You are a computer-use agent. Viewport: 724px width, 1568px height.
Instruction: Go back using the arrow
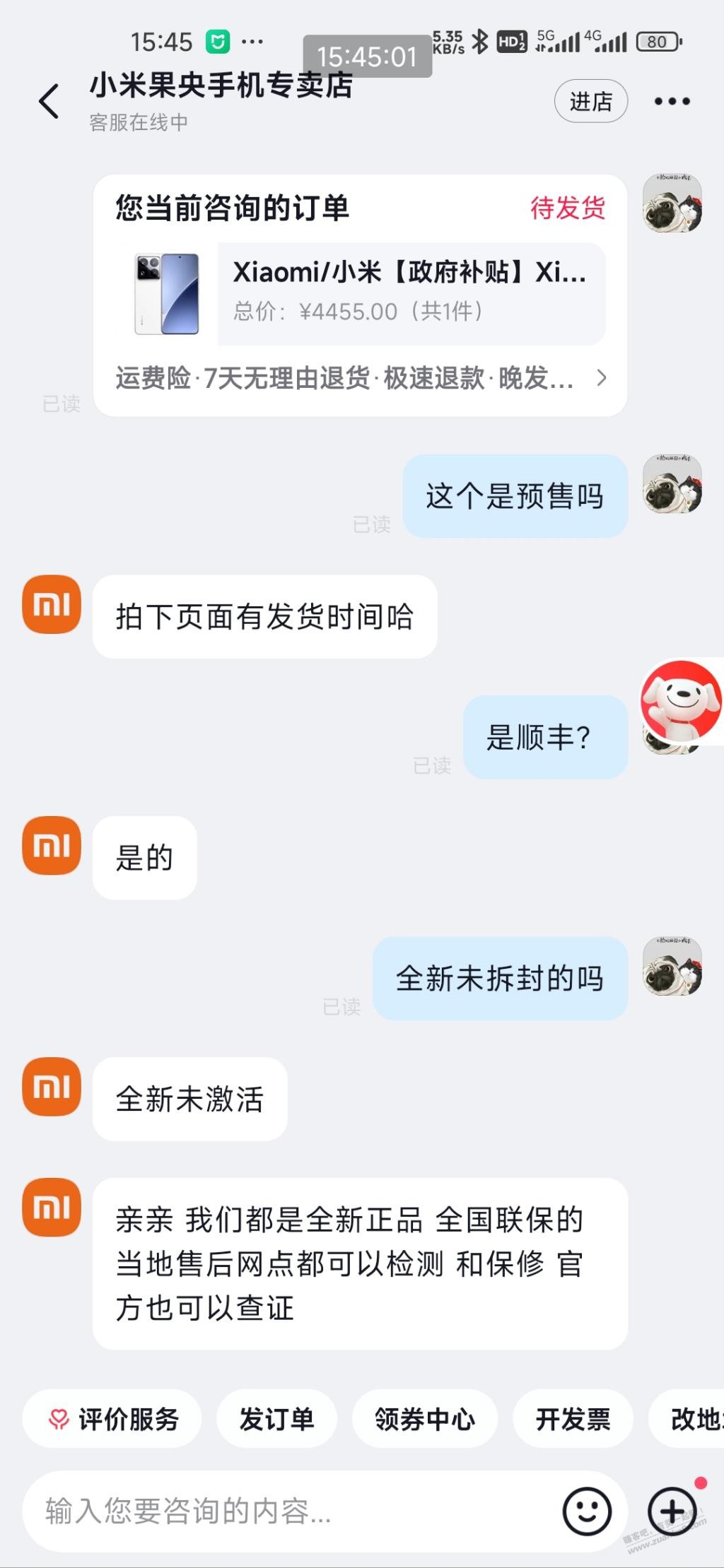pyautogui.click(x=49, y=101)
